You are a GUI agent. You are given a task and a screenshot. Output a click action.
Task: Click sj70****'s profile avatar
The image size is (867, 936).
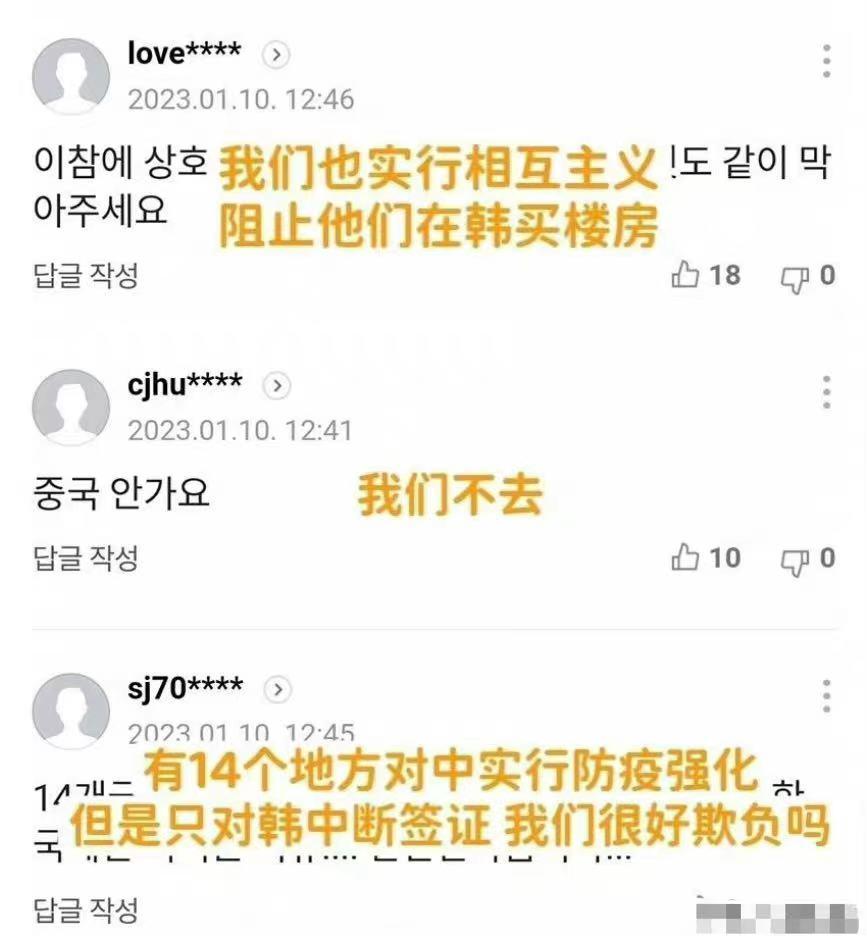71,707
